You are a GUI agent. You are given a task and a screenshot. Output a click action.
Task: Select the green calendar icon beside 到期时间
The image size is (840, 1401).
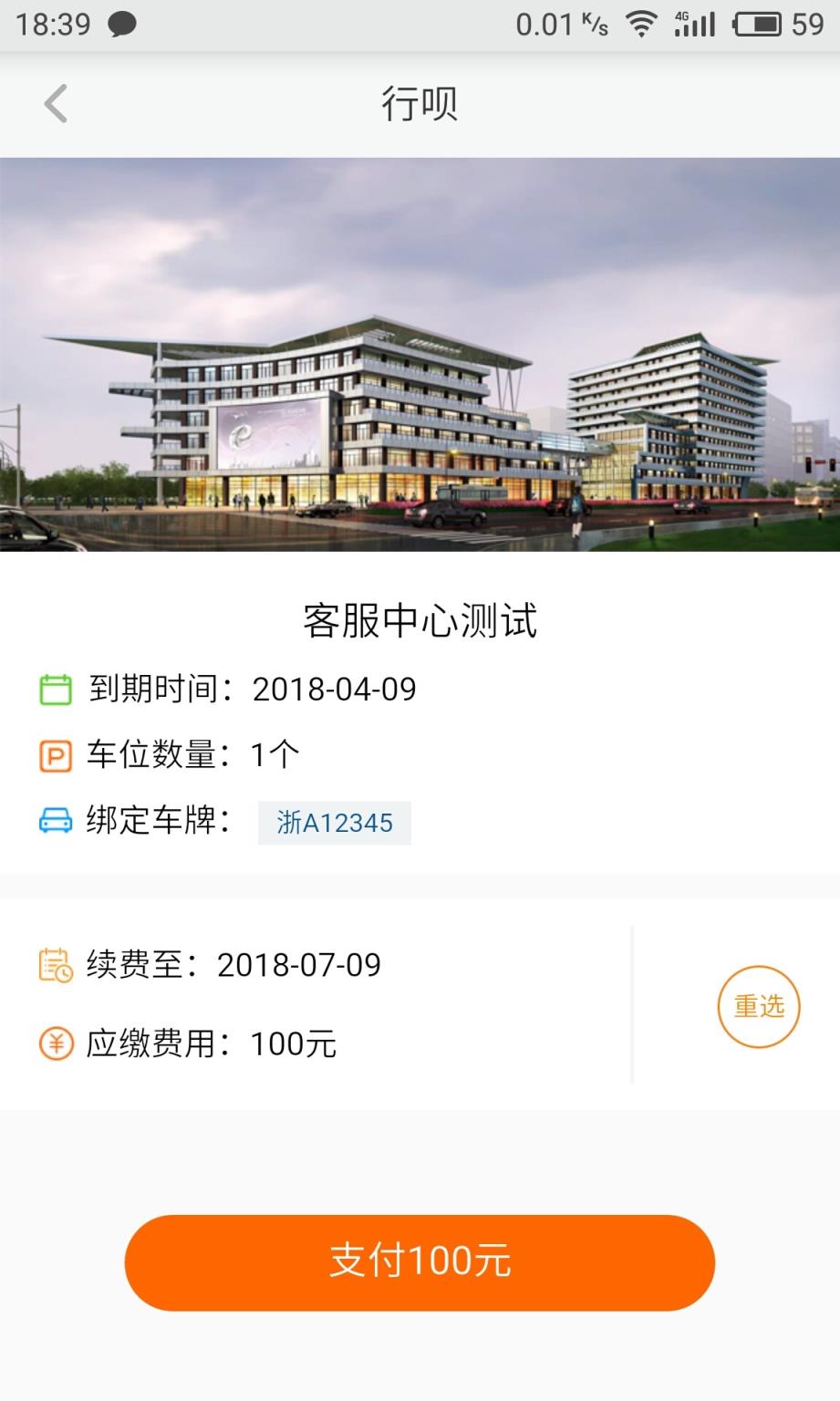(x=56, y=690)
